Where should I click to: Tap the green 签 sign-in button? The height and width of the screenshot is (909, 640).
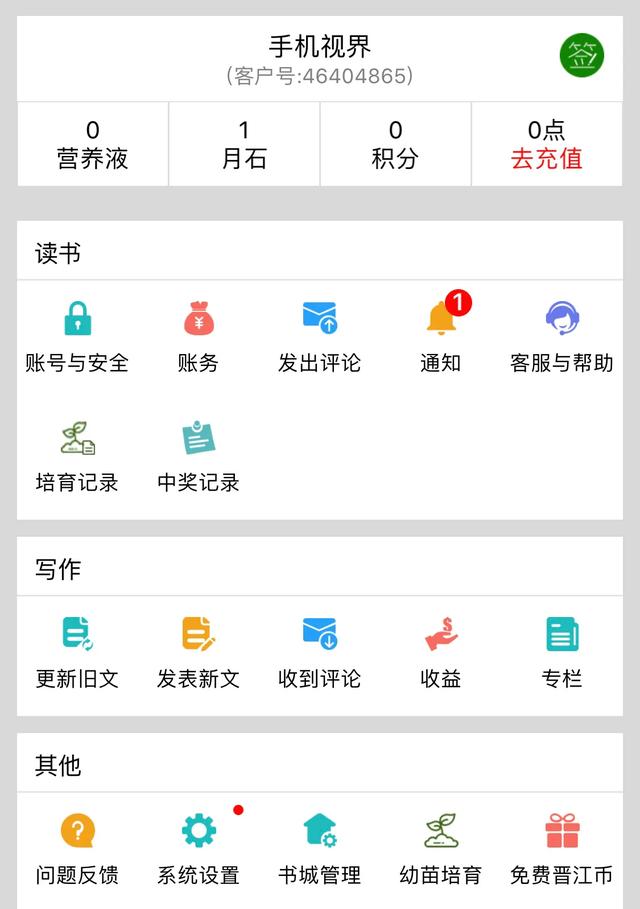pyautogui.click(x=581, y=56)
